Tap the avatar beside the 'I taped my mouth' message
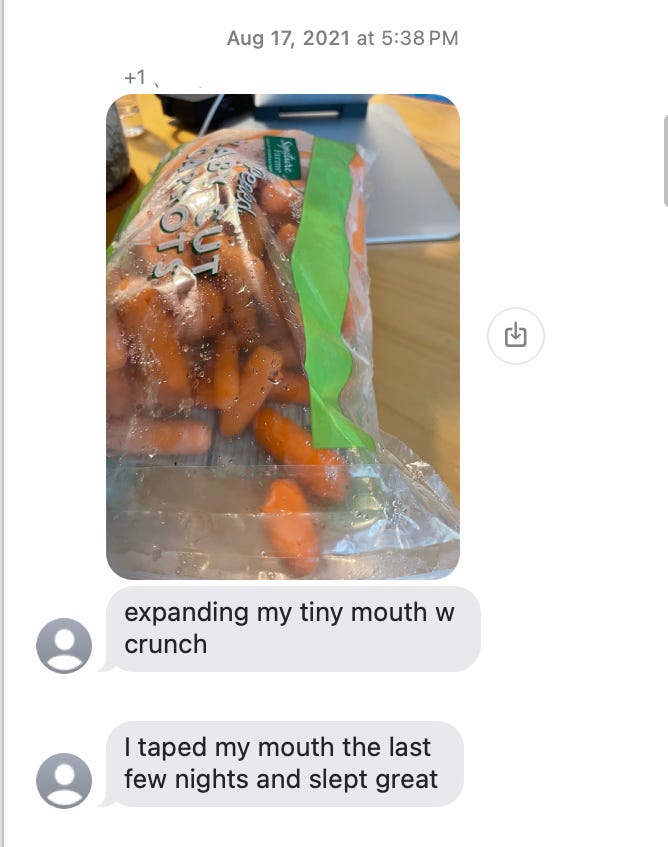Screen dimensions: 668x847 click(x=64, y=780)
